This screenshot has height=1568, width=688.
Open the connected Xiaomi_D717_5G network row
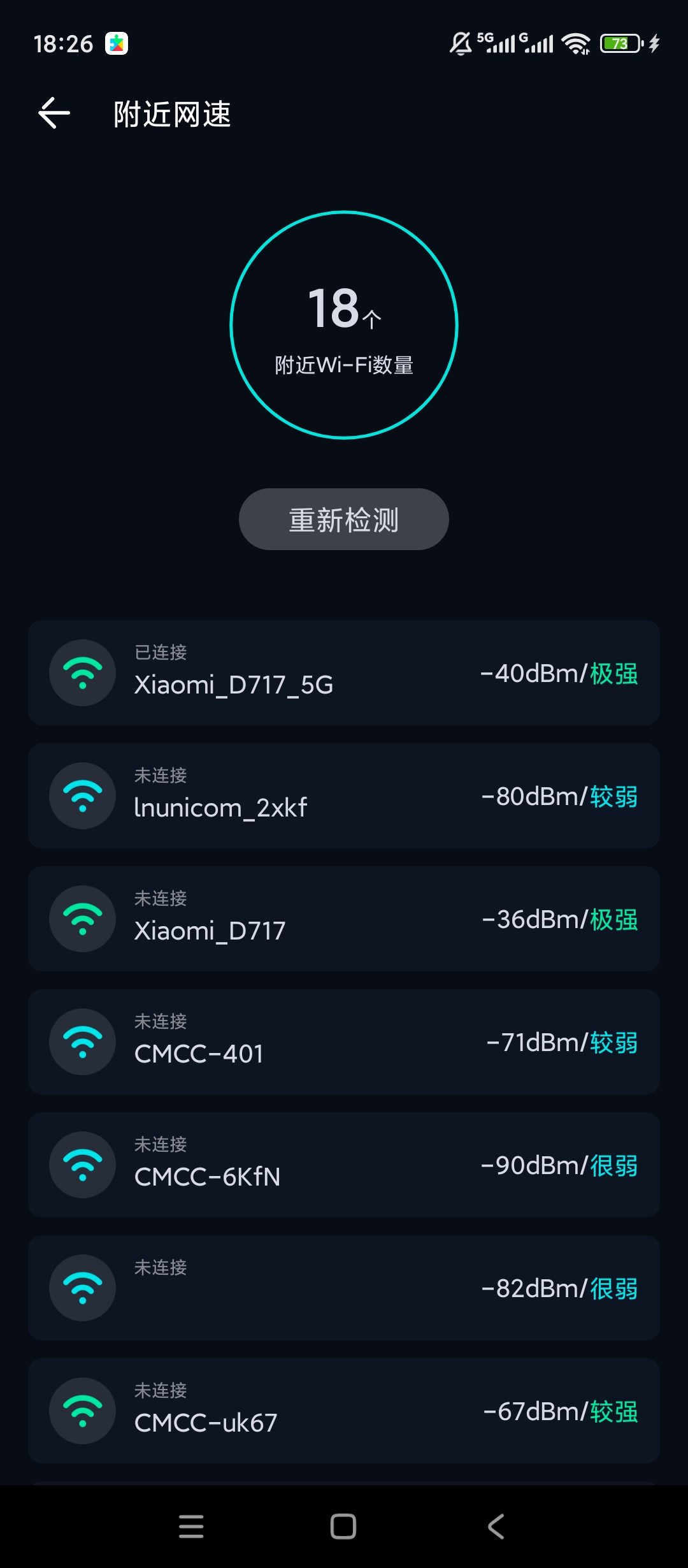[344, 672]
